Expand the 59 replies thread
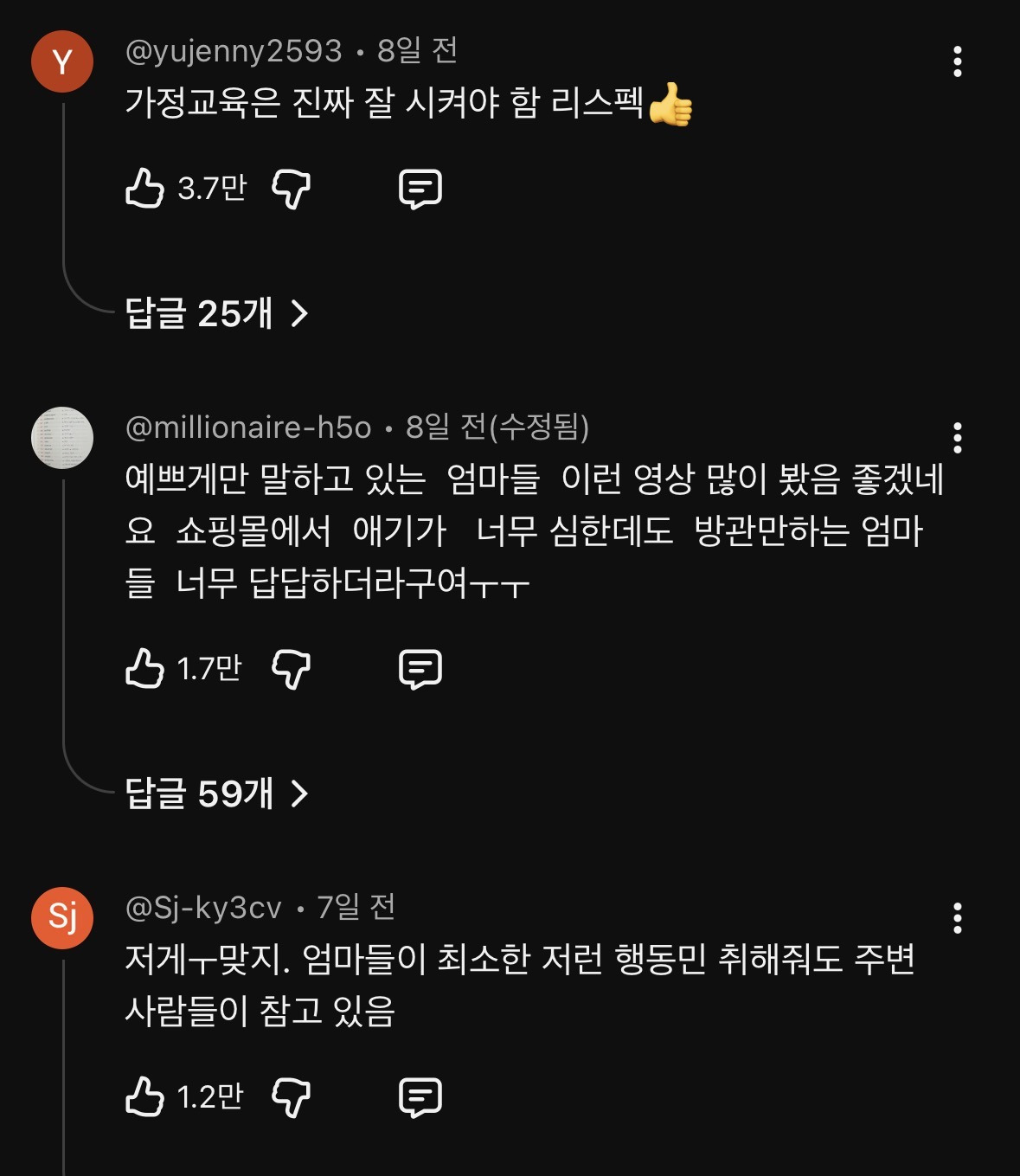Viewport: 1020px width, 1176px height. pos(216,793)
